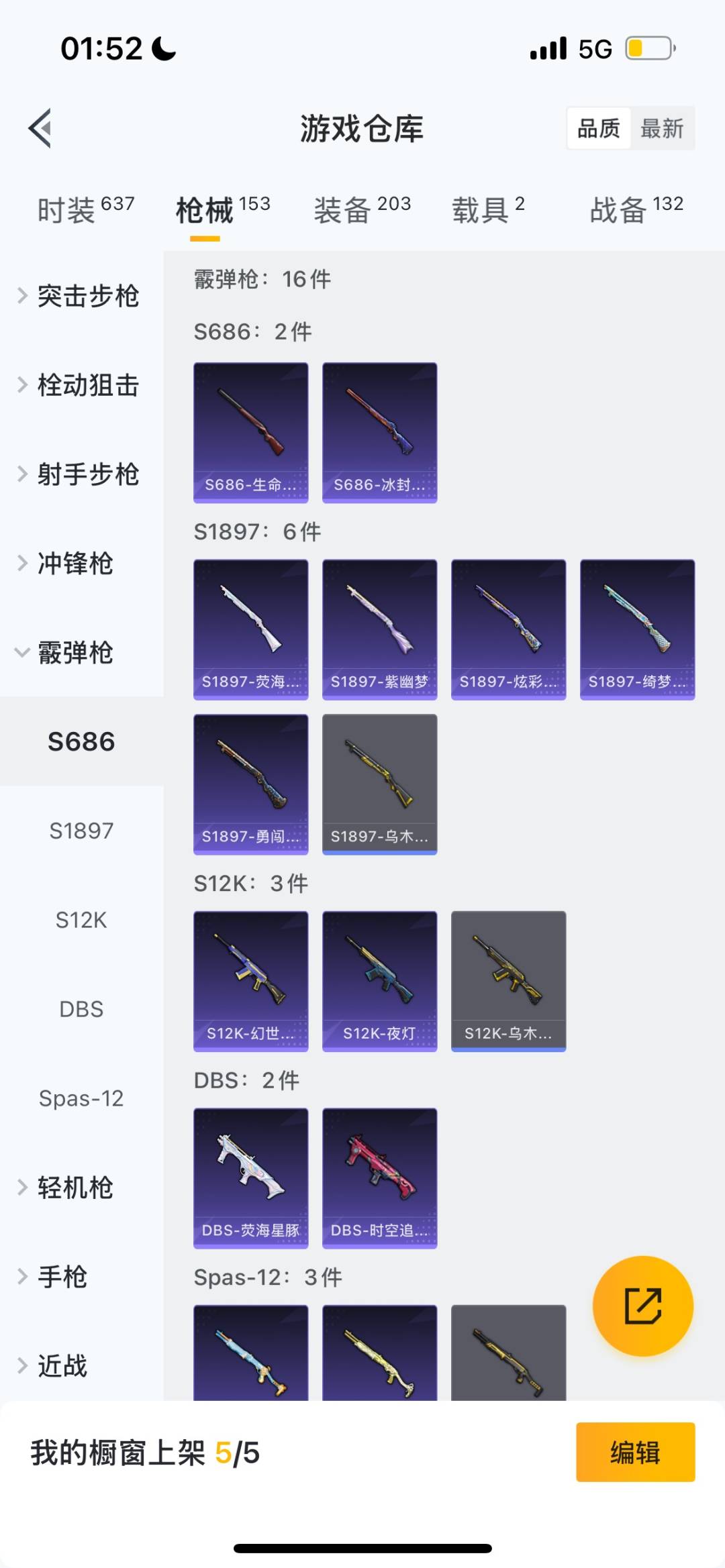Jump to Spas-12 in the sidebar

coord(81,1098)
